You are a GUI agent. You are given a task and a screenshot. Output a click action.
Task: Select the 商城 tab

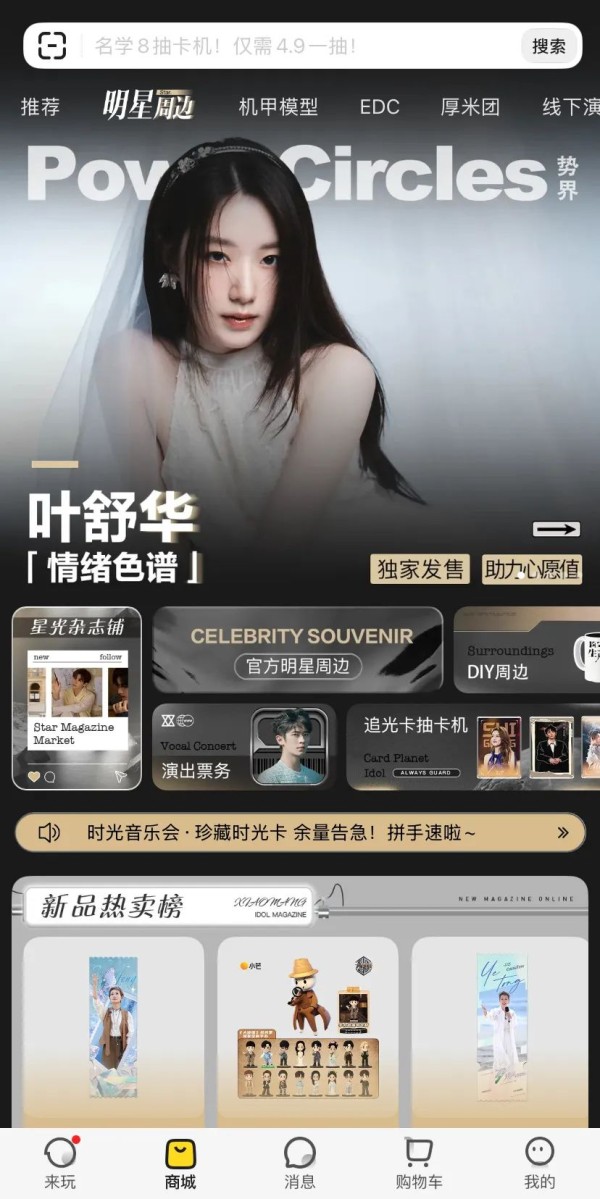(x=180, y=1163)
